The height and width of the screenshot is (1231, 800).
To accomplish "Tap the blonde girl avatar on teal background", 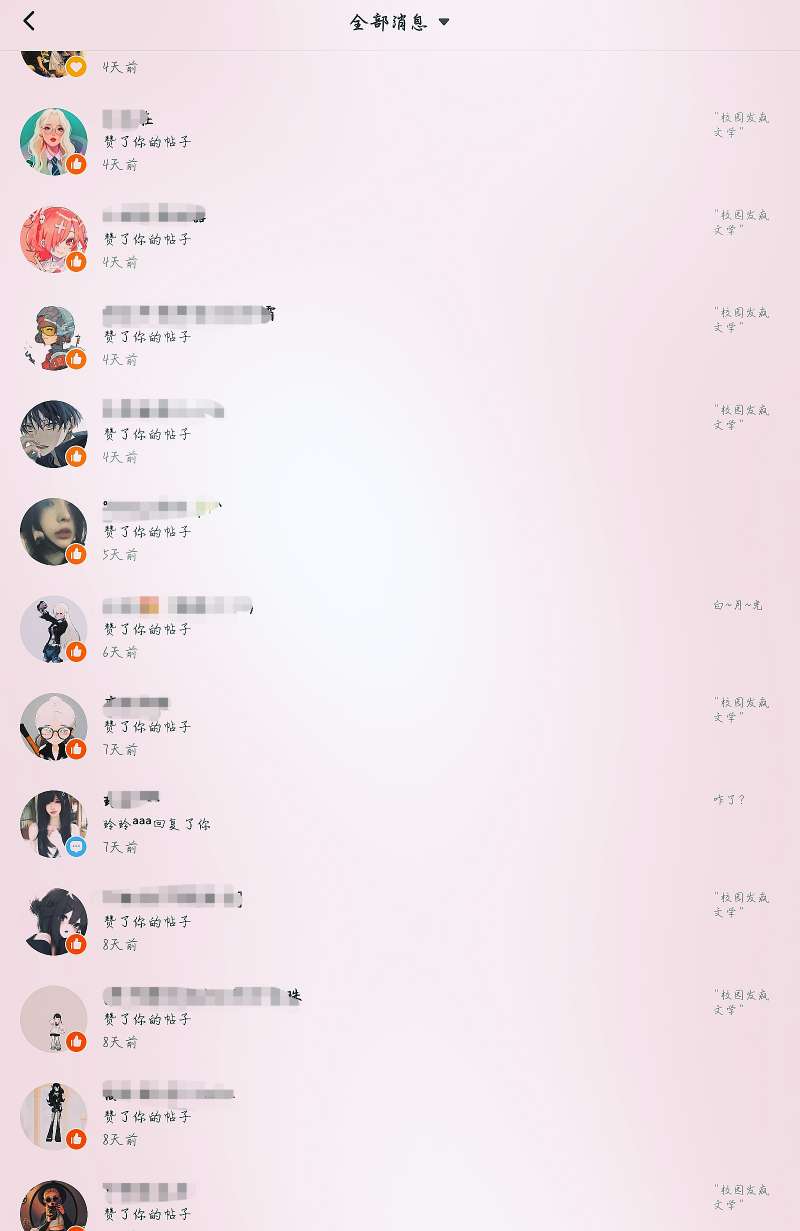I will click(x=53, y=141).
